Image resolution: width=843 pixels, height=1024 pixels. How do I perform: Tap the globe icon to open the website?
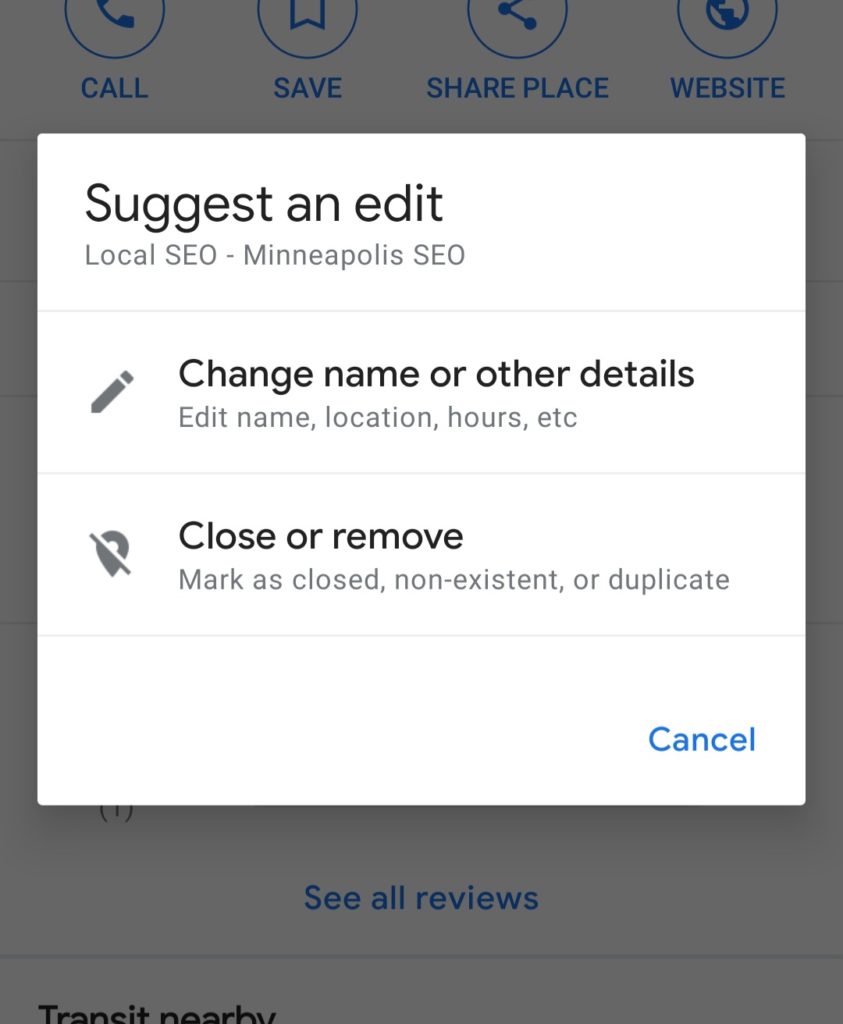pyautogui.click(x=728, y=18)
